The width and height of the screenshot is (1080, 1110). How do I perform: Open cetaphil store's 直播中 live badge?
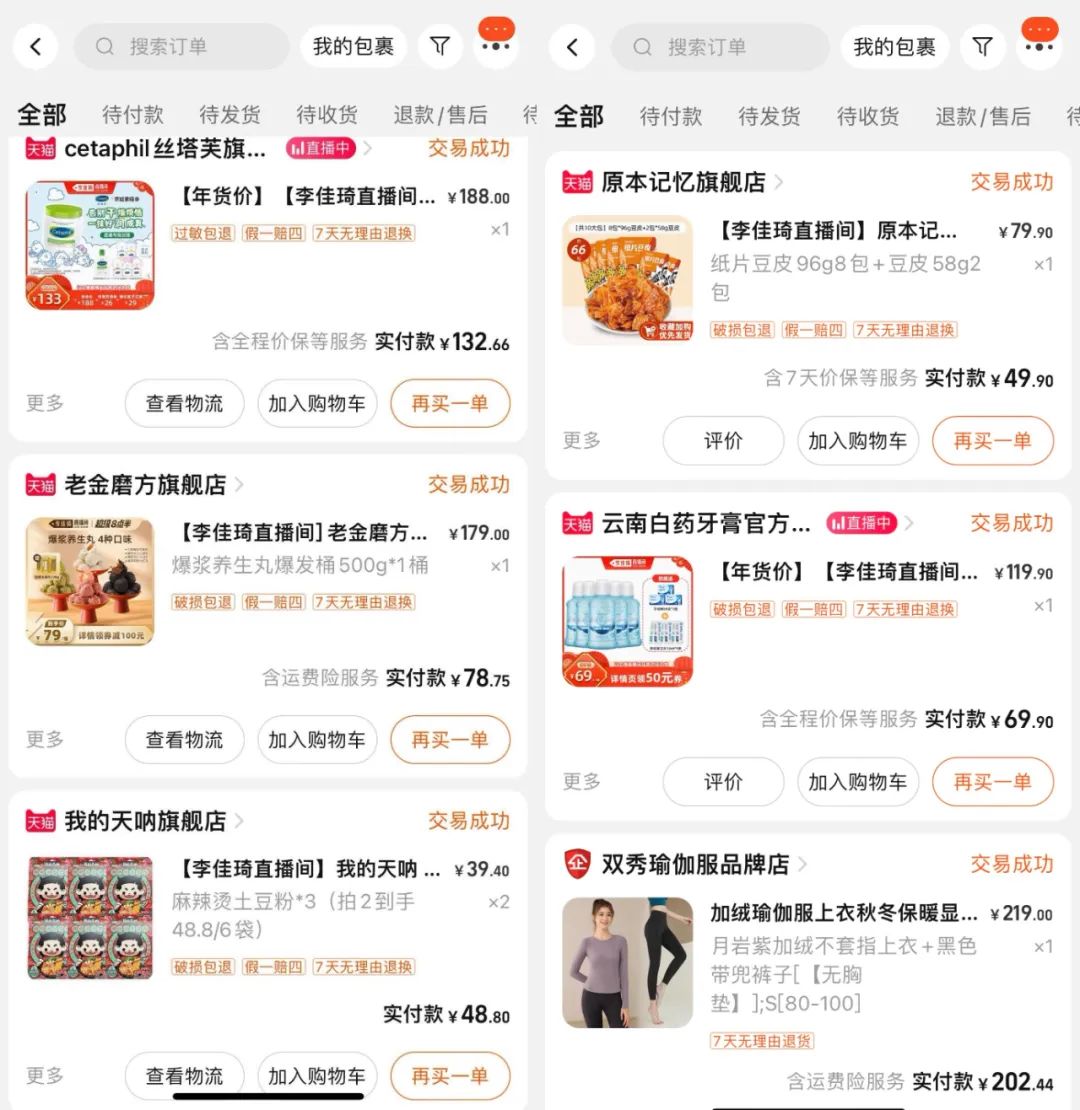click(320, 148)
